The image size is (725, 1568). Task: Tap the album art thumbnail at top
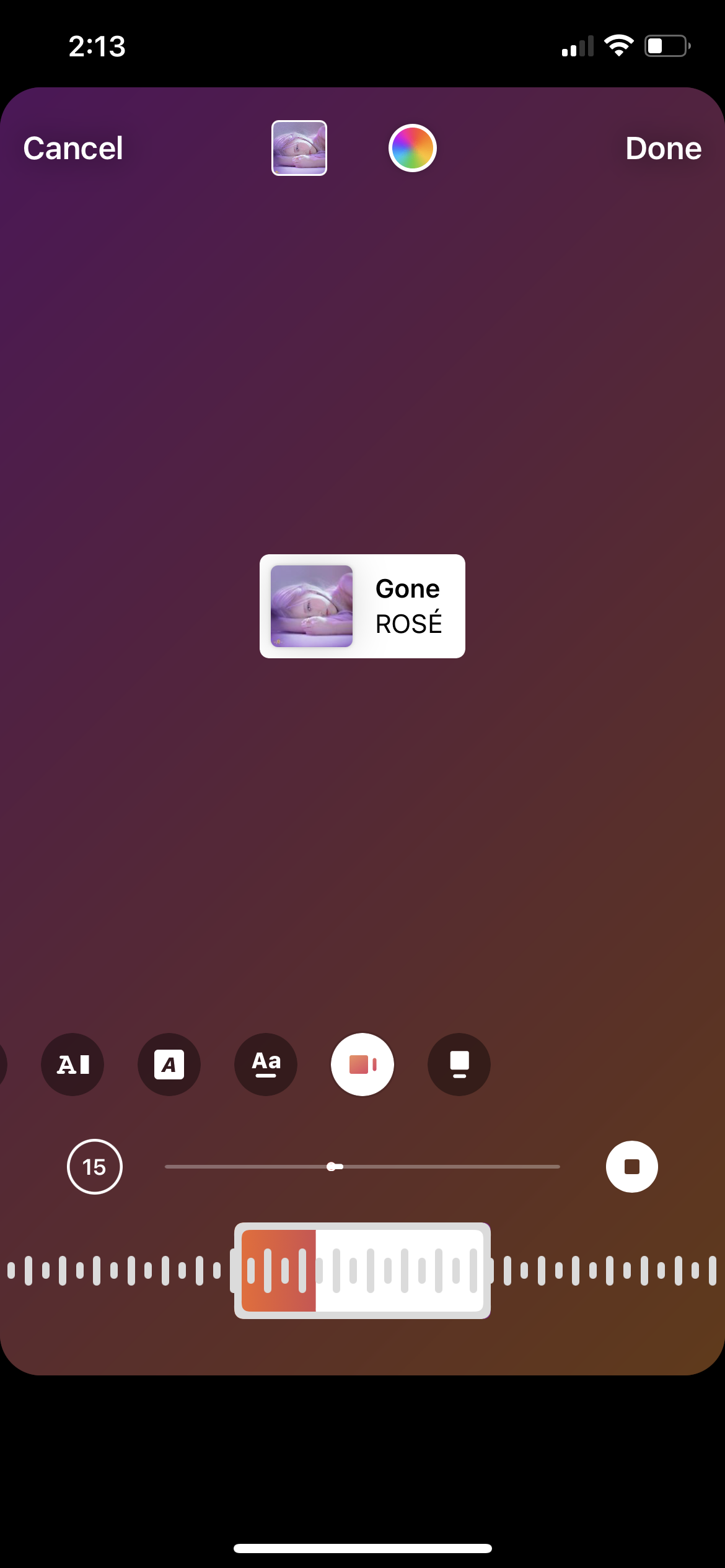pyautogui.click(x=299, y=148)
